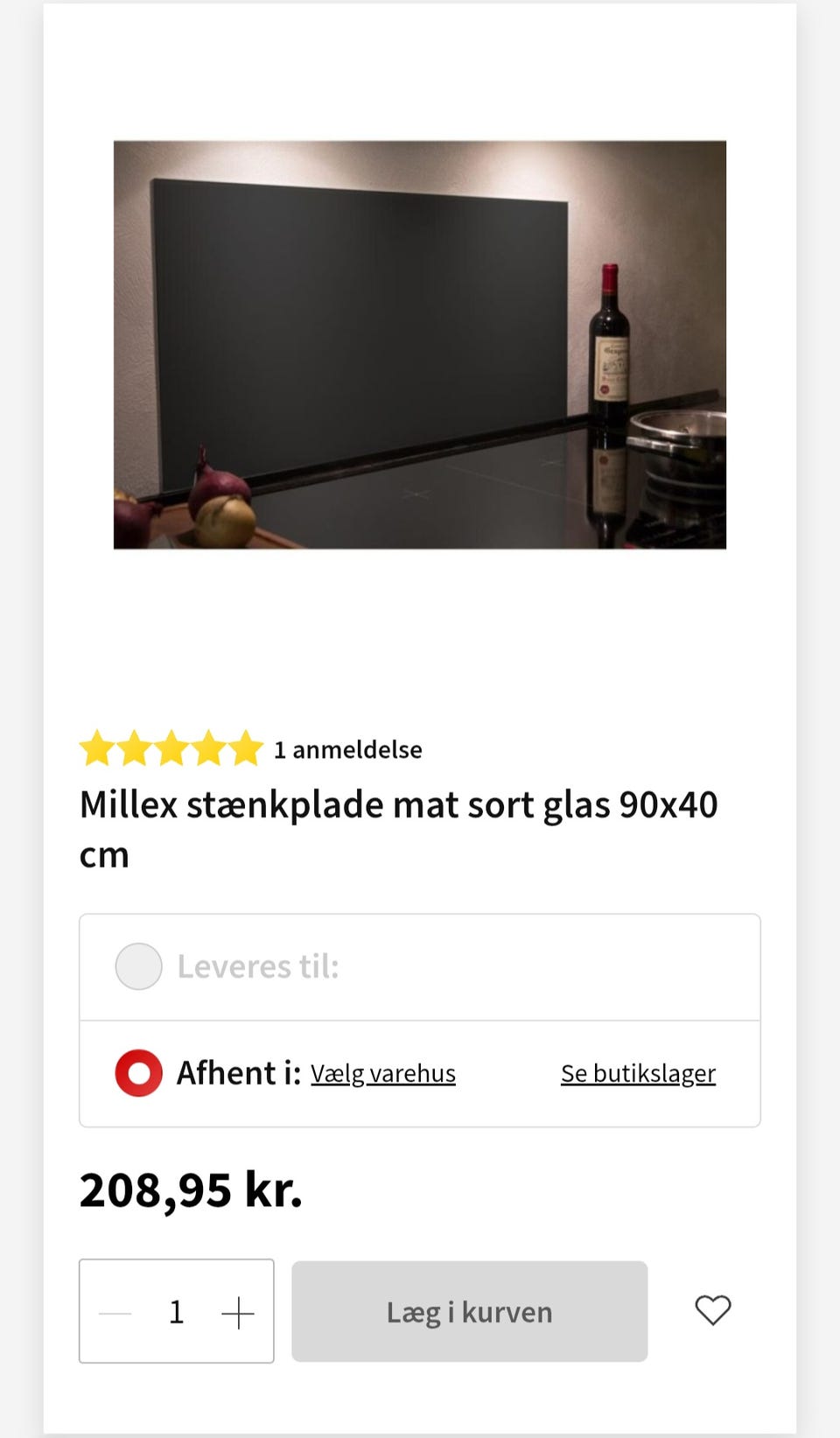The width and height of the screenshot is (840, 1438).
Task: Click the product title Millex stænkplade
Action: [398, 803]
